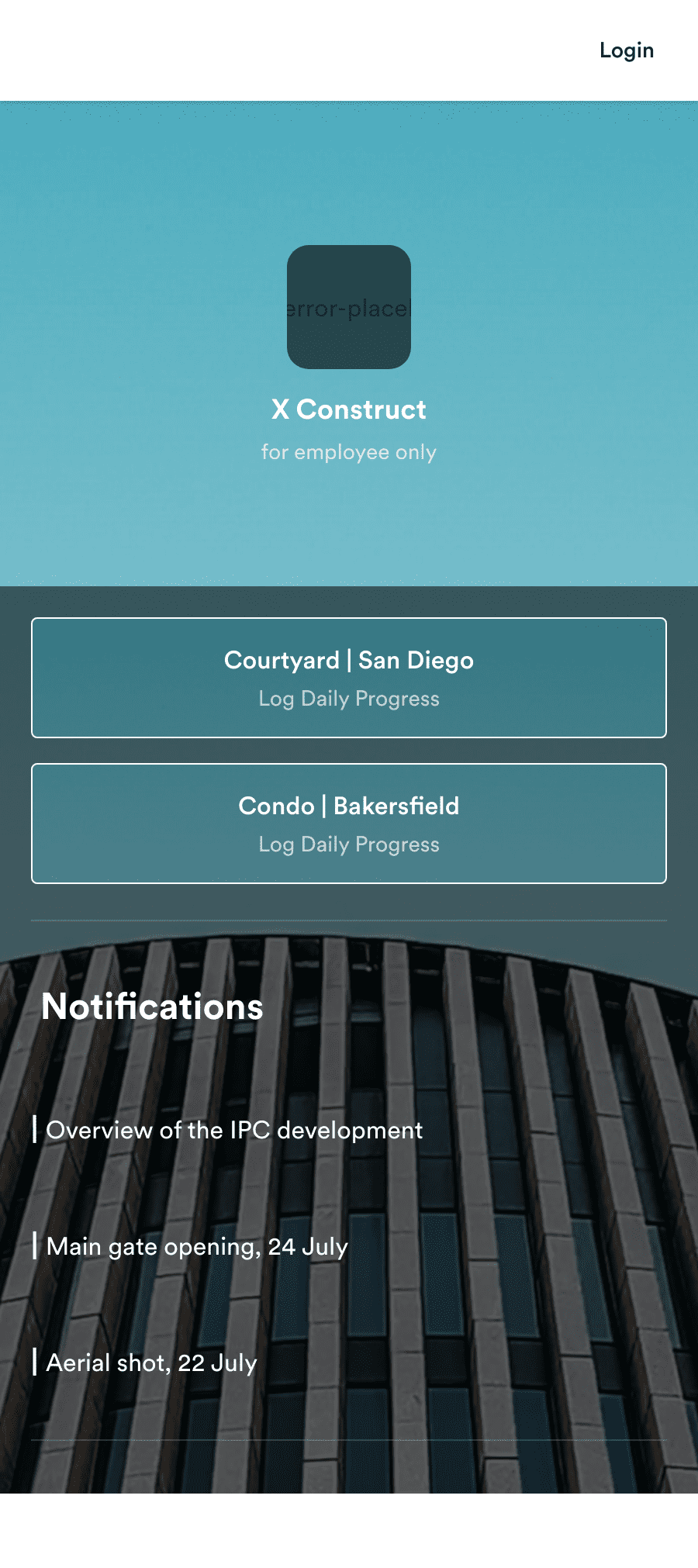This screenshot has width=698, height=1568.
Task: Click the X Construct app logo placeholder
Action: [348, 307]
